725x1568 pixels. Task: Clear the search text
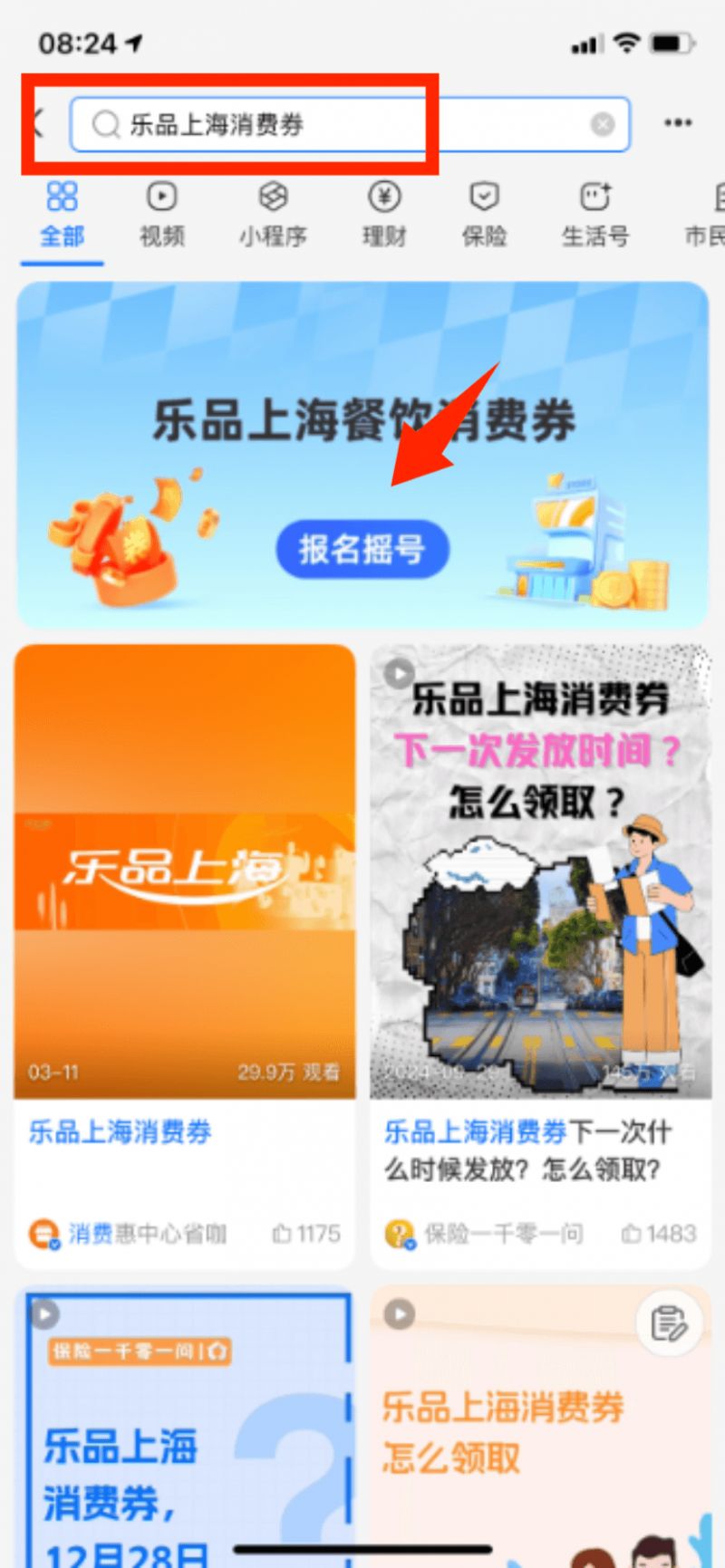coord(603,124)
